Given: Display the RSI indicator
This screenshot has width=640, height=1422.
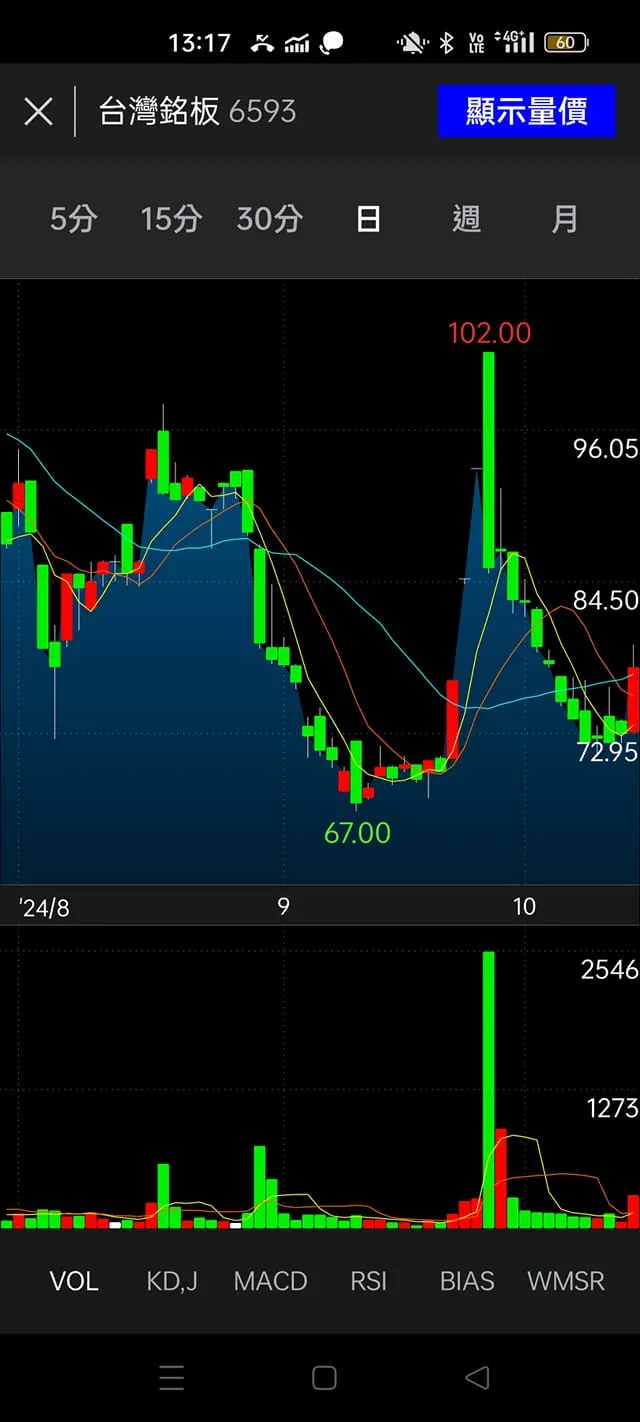Looking at the screenshot, I should pyautogui.click(x=368, y=1281).
